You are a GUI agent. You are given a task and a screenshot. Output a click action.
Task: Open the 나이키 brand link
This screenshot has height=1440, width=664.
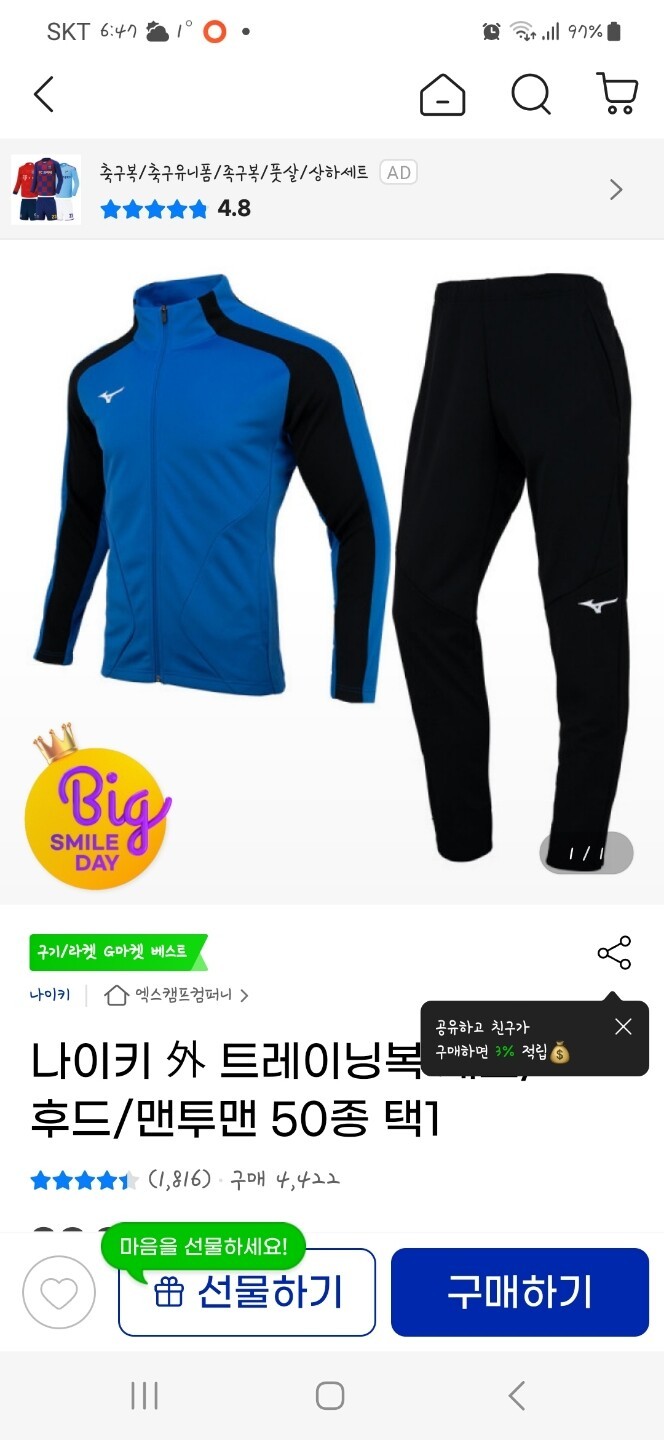50,995
